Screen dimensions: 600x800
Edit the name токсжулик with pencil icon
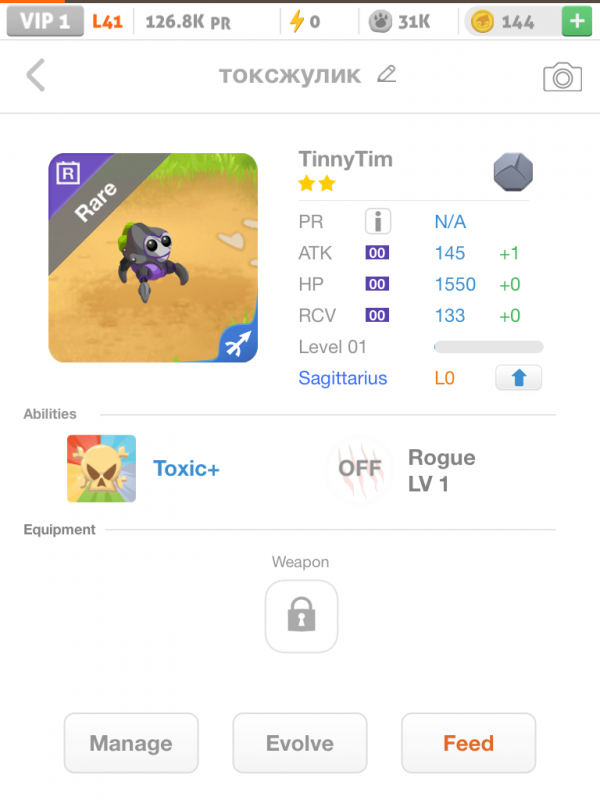(x=386, y=74)
